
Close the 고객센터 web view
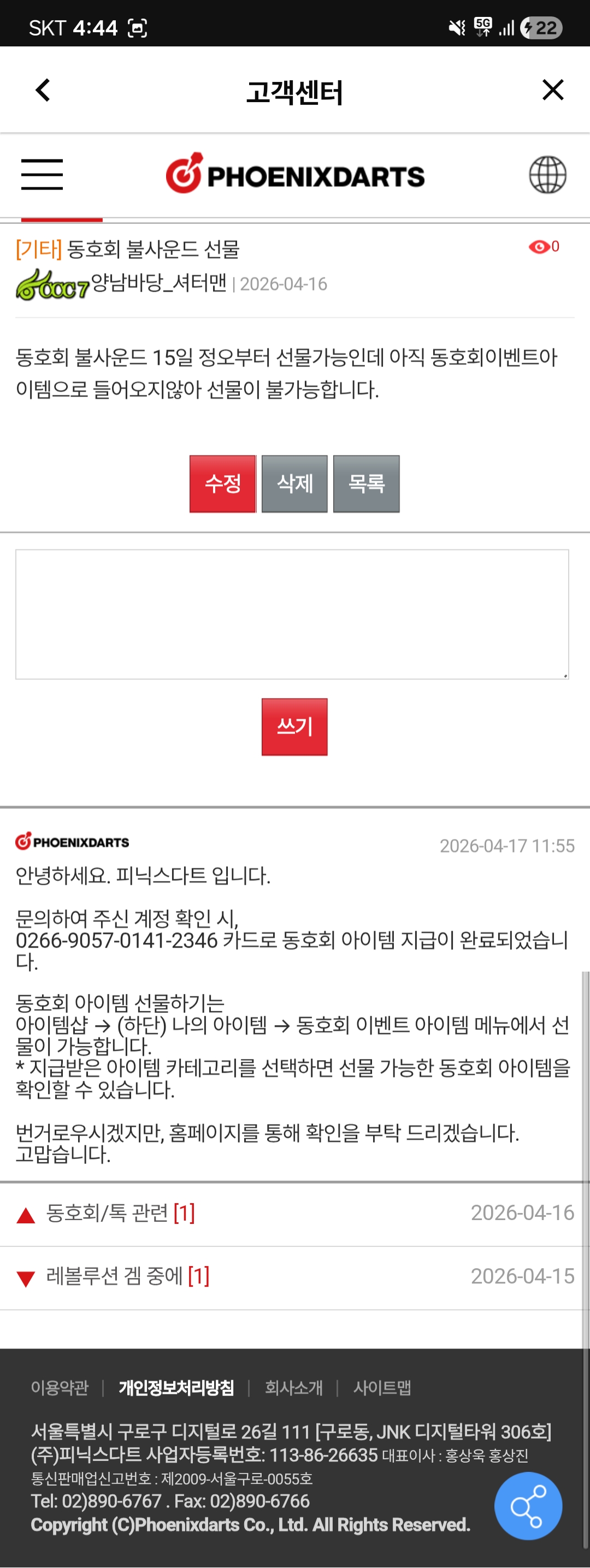[552, 90]
